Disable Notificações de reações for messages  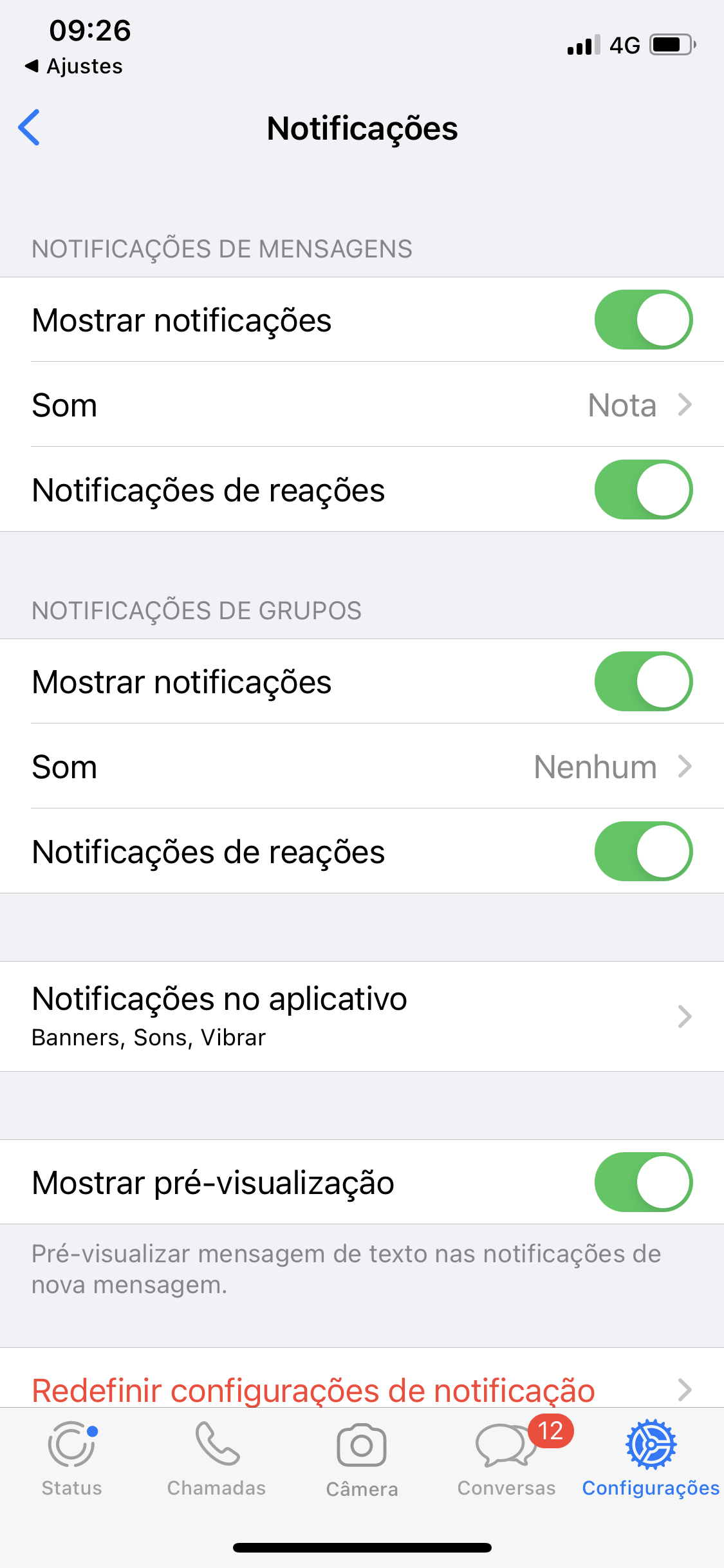pyautogui.click(x=643, y=490)
